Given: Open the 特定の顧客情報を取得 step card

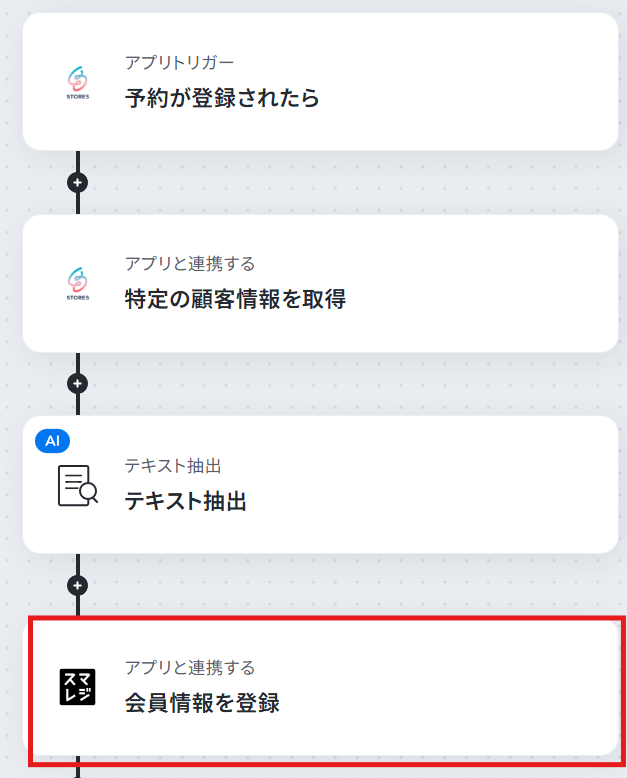Looking at the screenshot, I should click(x=320, y=283).
